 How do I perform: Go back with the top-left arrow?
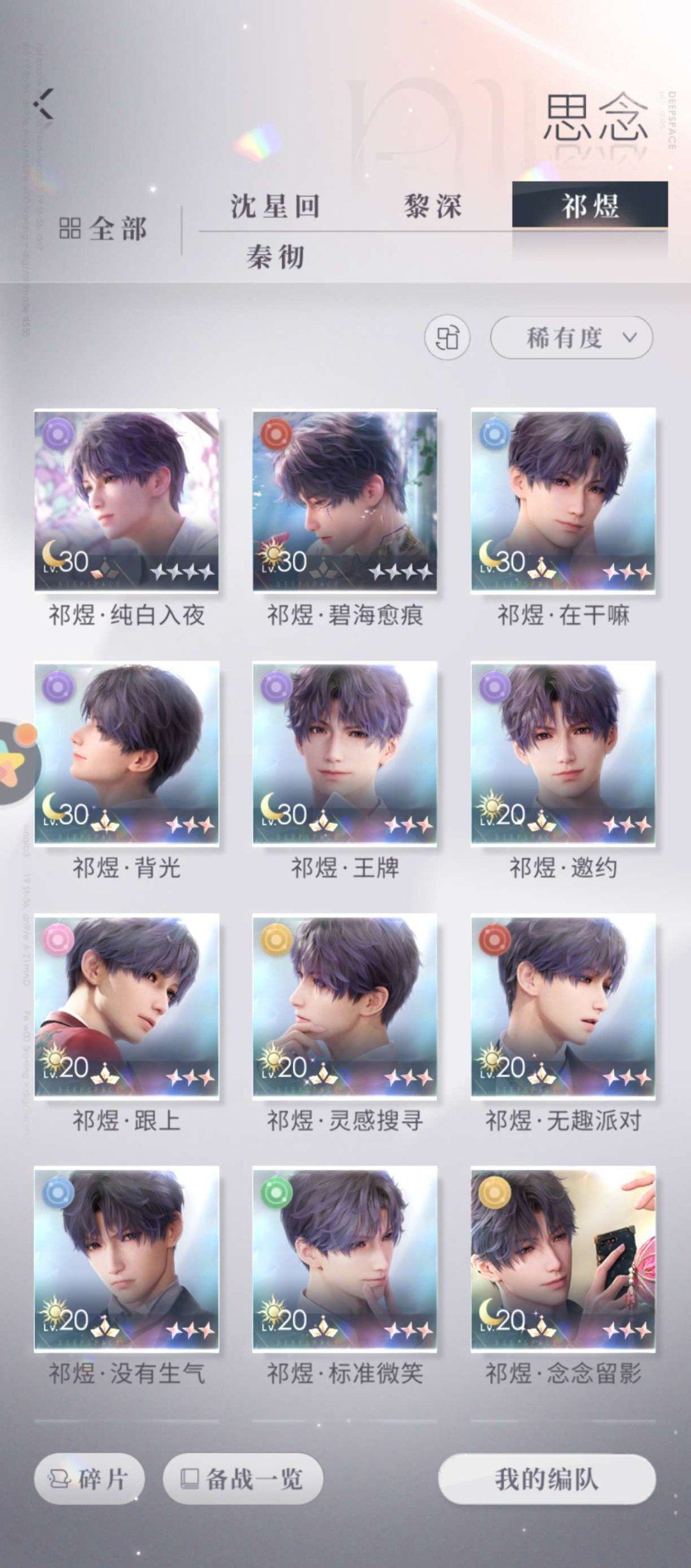[44, 104]
